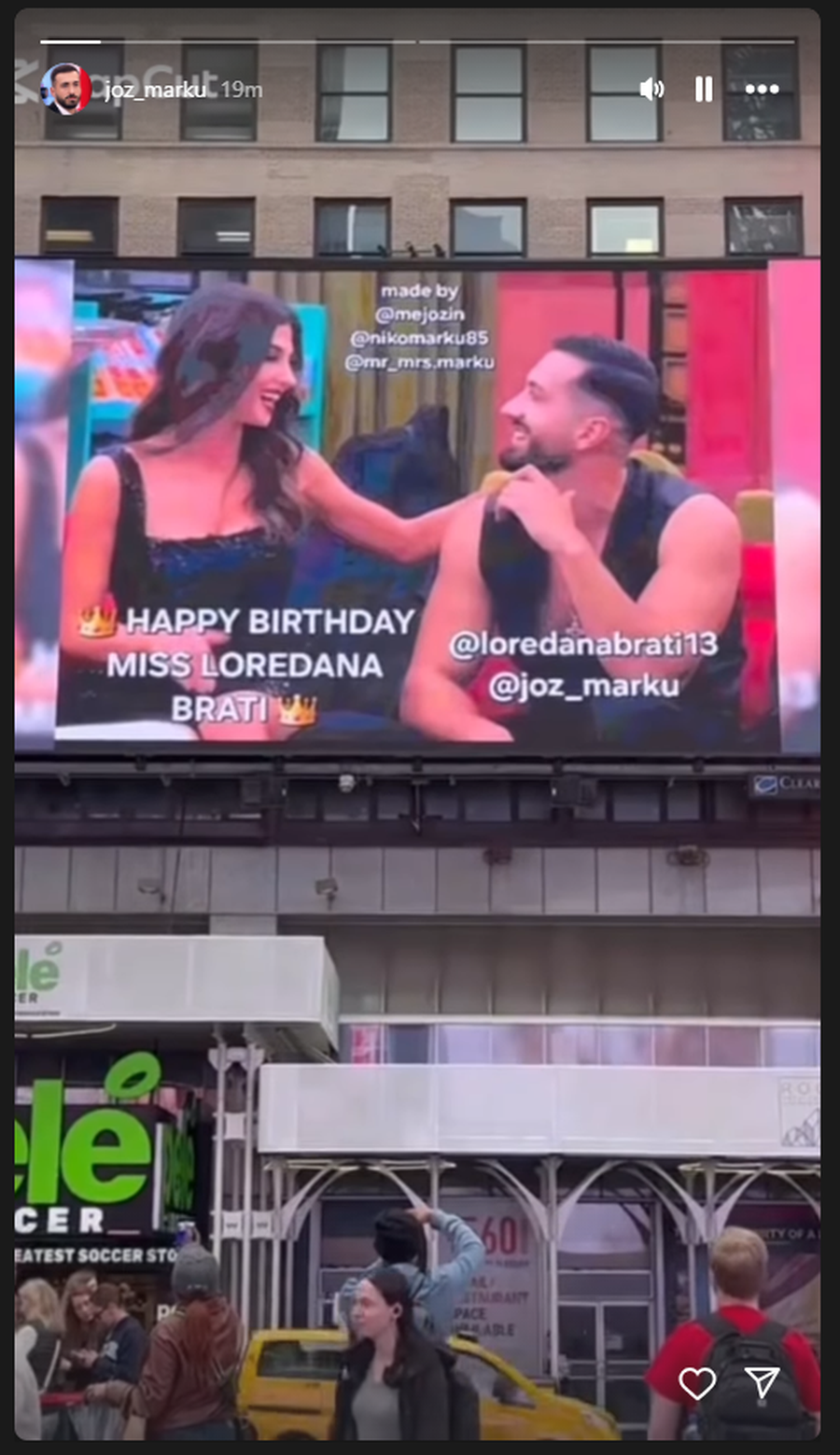The image size is (840, 1455).
Task: Mute the story sound
Action: pos(651,90)
